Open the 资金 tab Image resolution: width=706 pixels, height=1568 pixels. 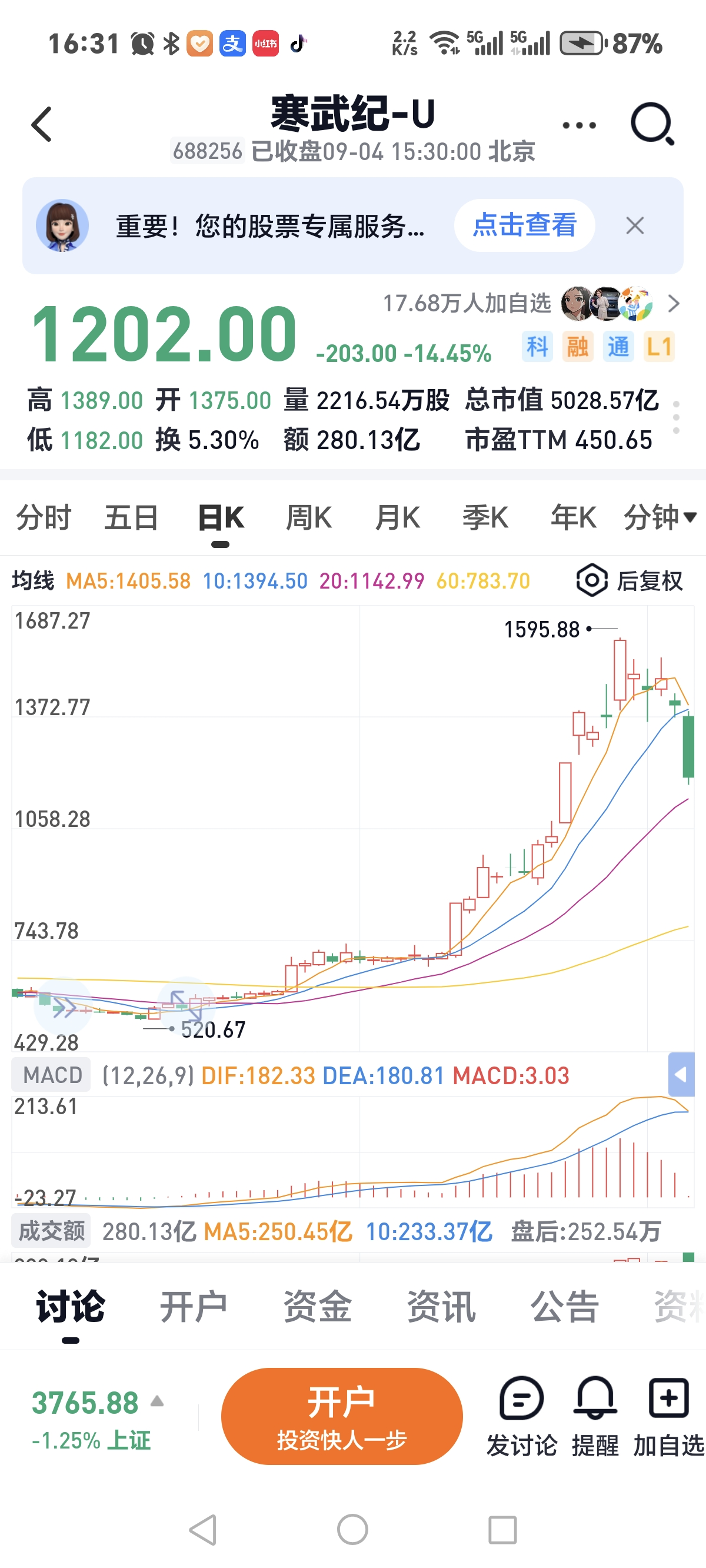pyautogui.click(x=317, y=1306)
